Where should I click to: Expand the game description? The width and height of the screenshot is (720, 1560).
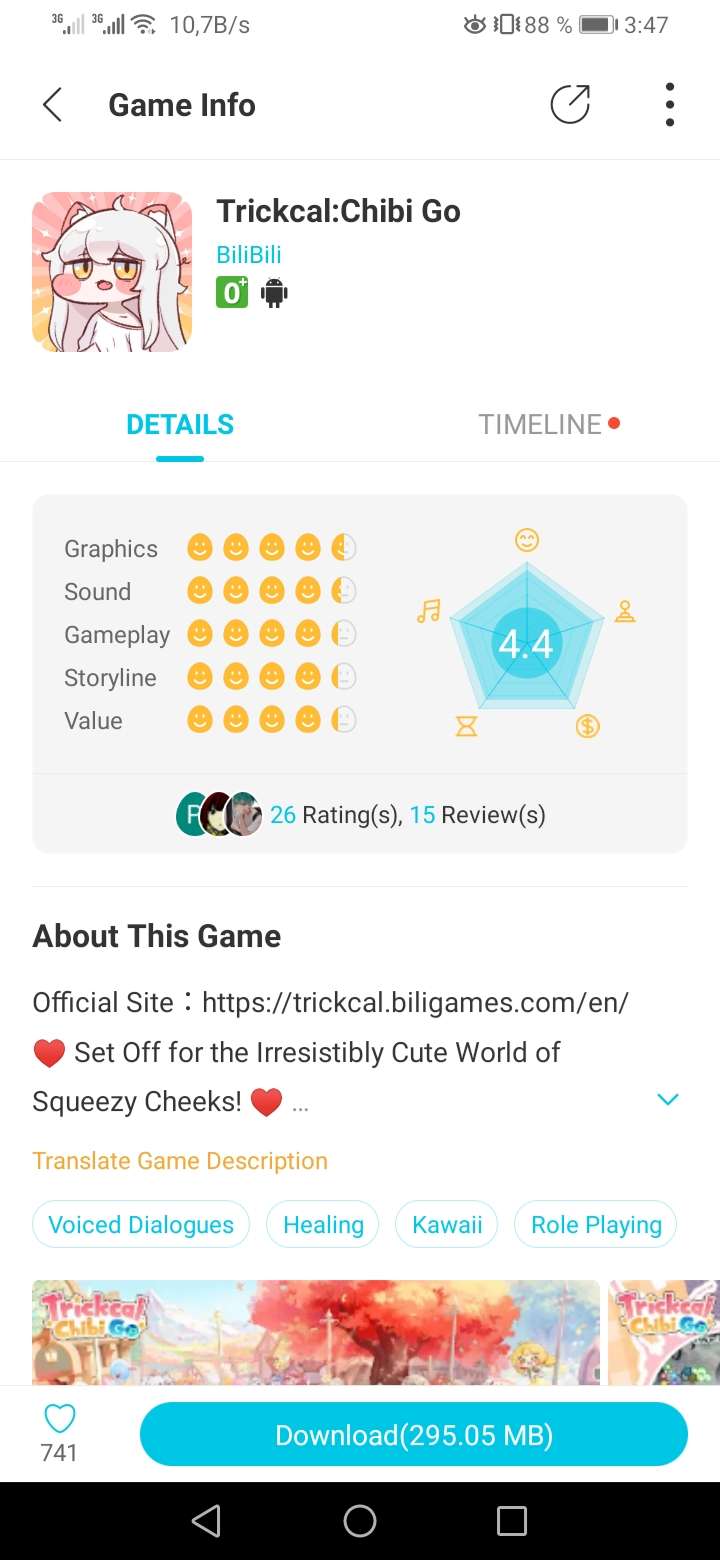667,1100
